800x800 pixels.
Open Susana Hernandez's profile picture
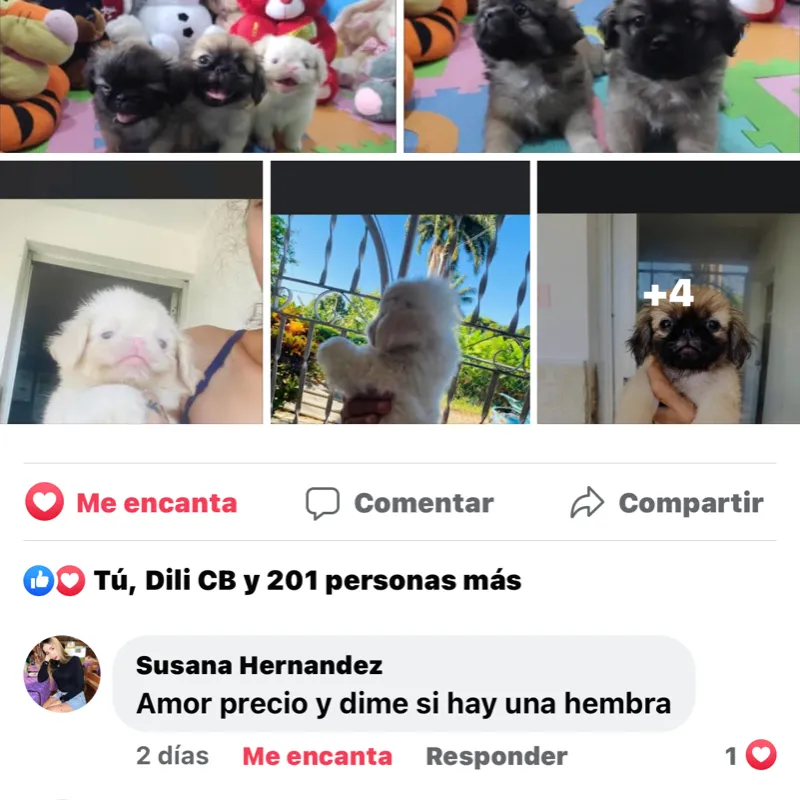pos(62,674)
